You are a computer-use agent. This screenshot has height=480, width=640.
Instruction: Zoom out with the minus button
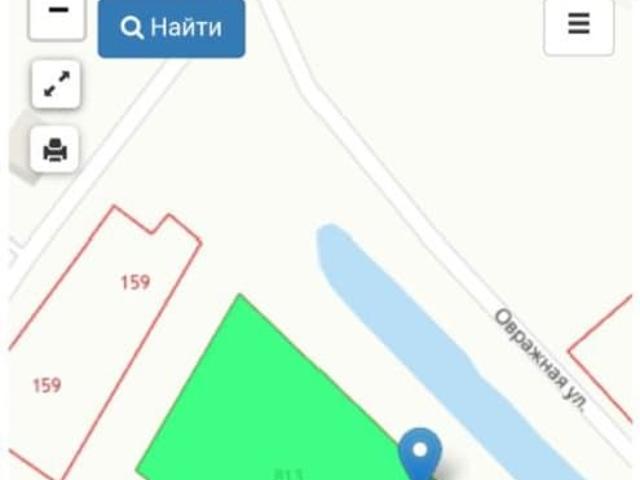click(56, 14)
